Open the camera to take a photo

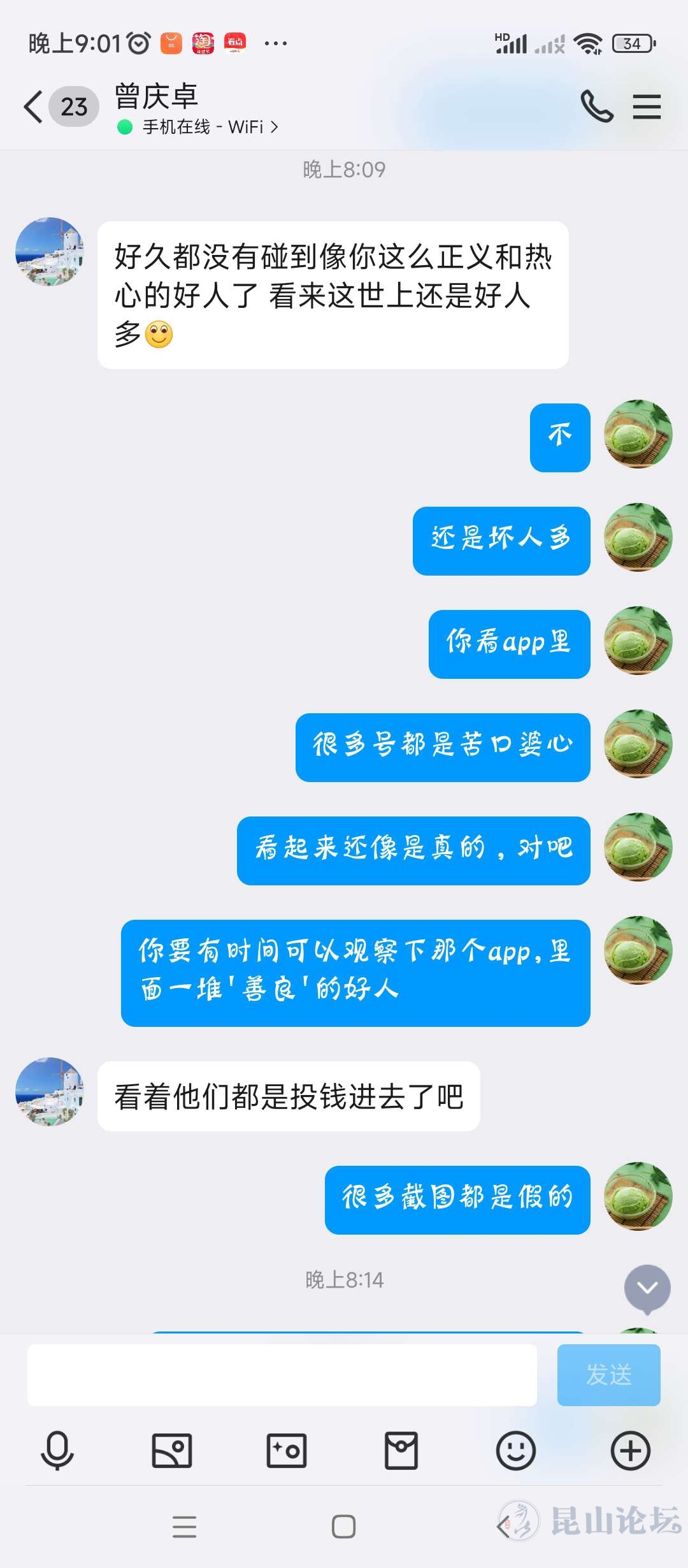[x=287, y=1451]
